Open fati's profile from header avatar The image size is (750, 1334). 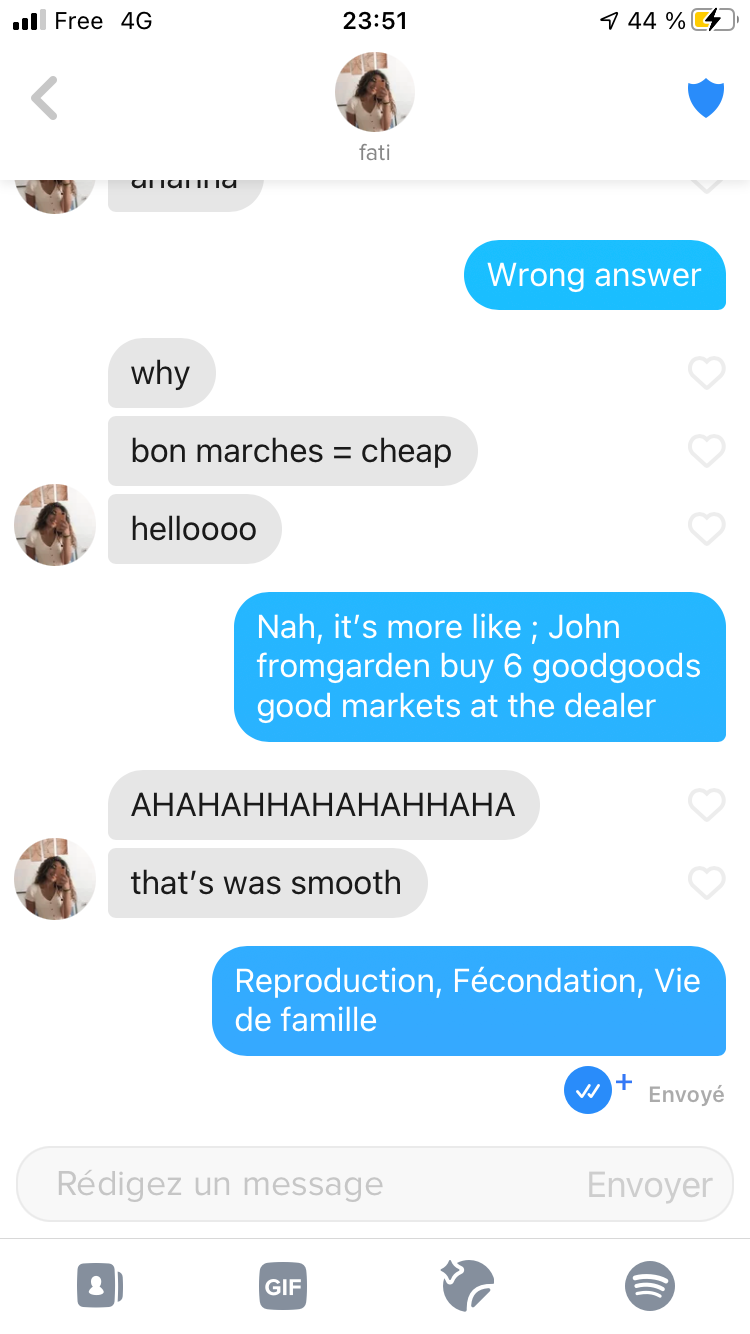coord(374,93)
